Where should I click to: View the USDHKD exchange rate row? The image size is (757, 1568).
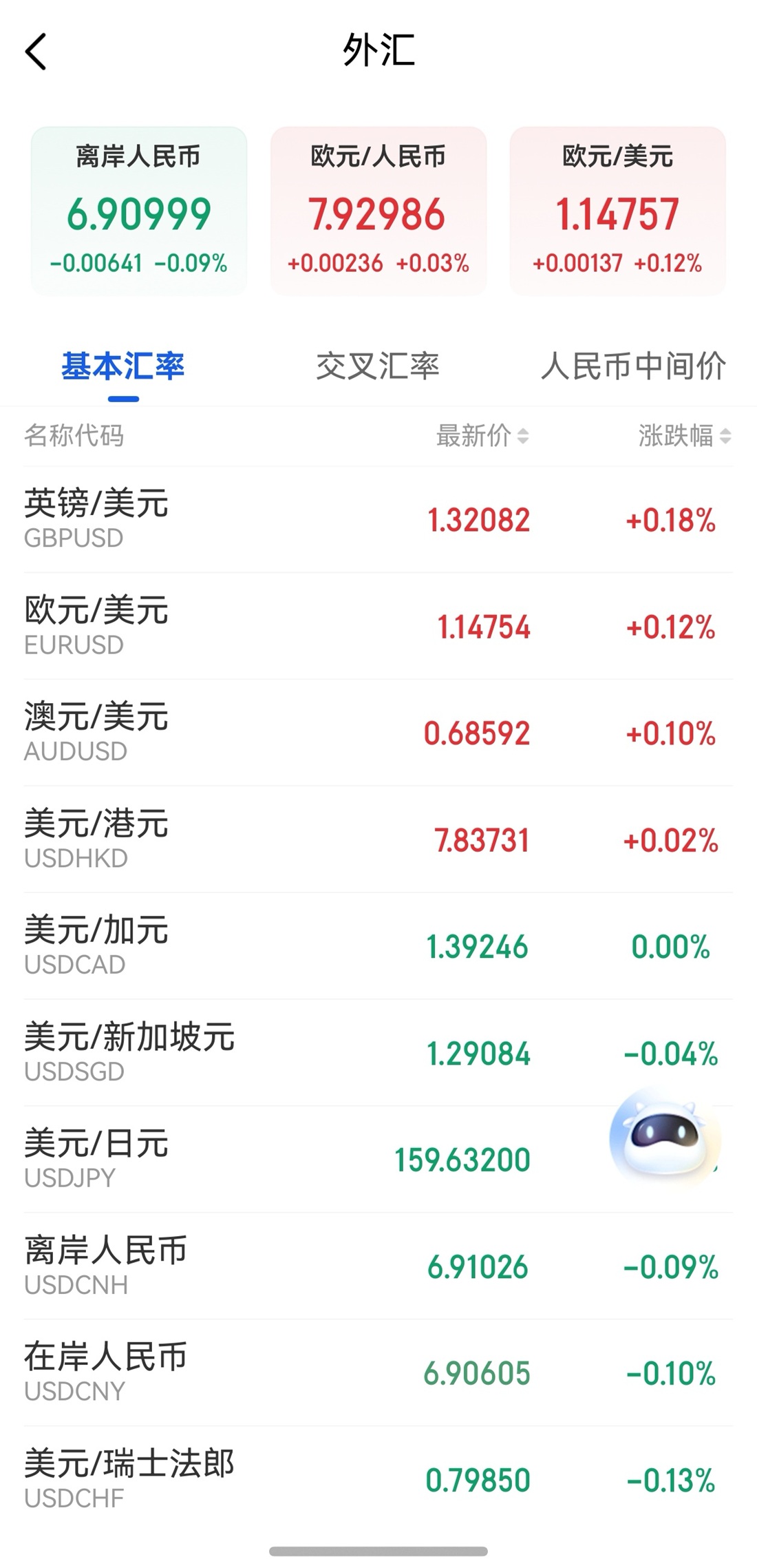[x=378, y=840]
